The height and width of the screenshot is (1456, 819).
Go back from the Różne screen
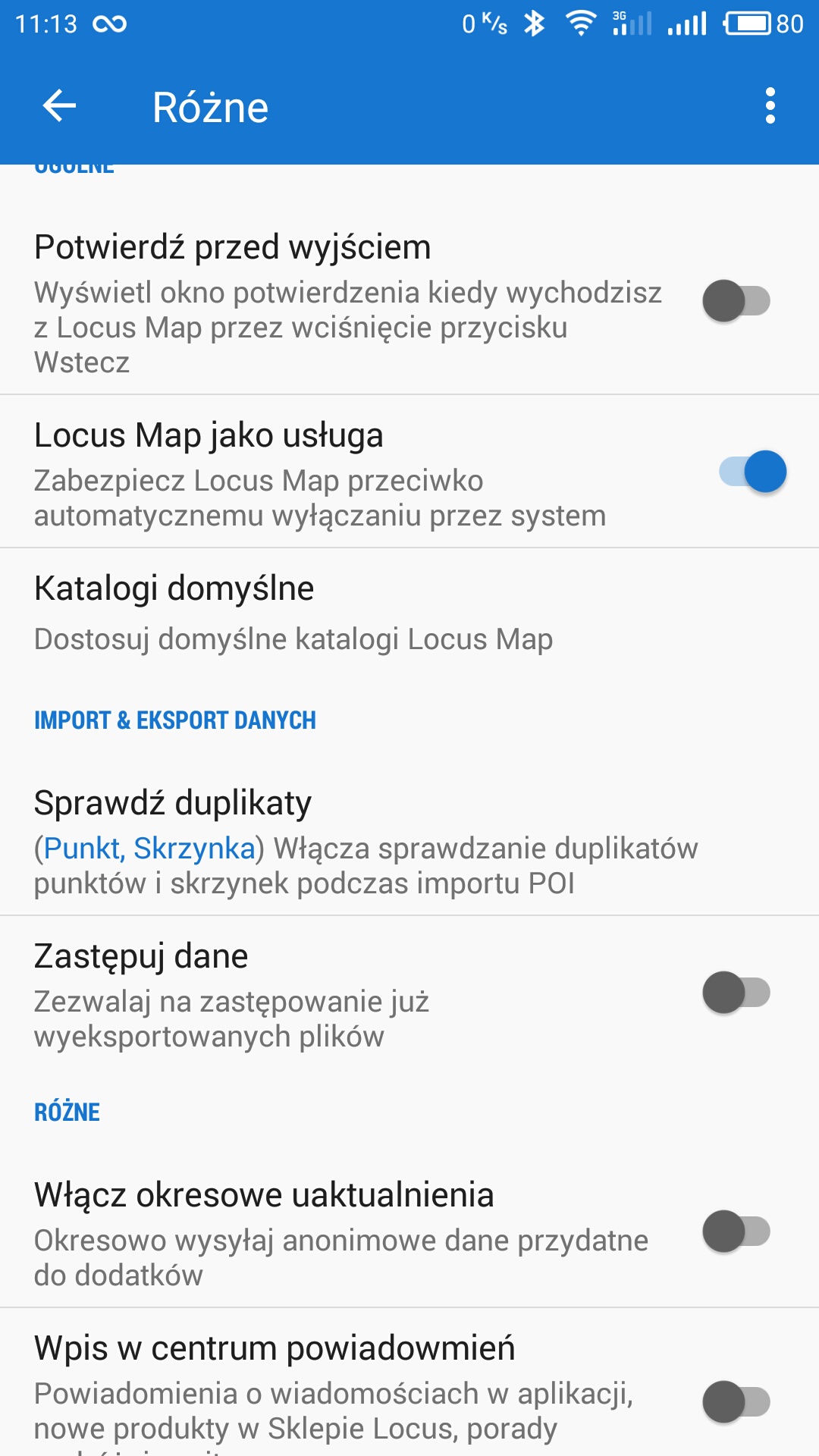pyautogui.click(x=60, y=106)
